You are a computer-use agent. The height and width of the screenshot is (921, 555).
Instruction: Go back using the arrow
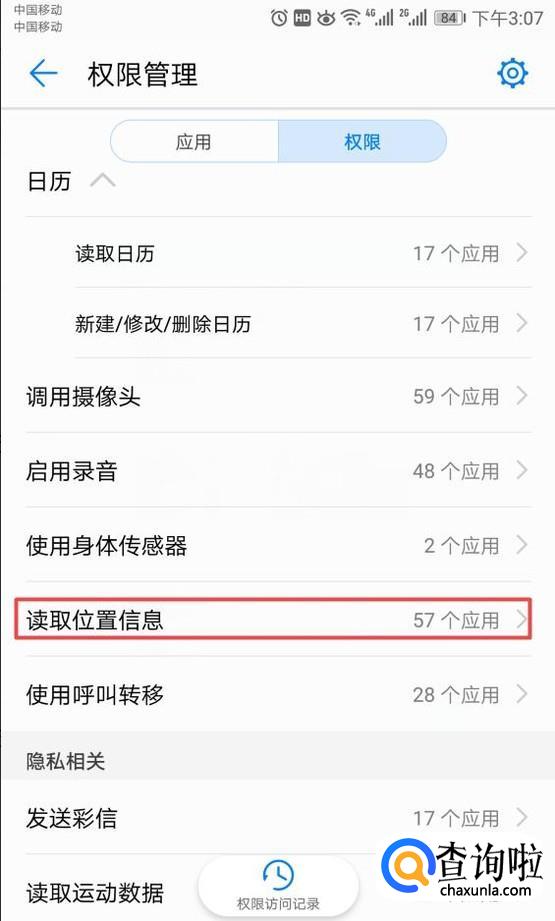tap(43, 74)
